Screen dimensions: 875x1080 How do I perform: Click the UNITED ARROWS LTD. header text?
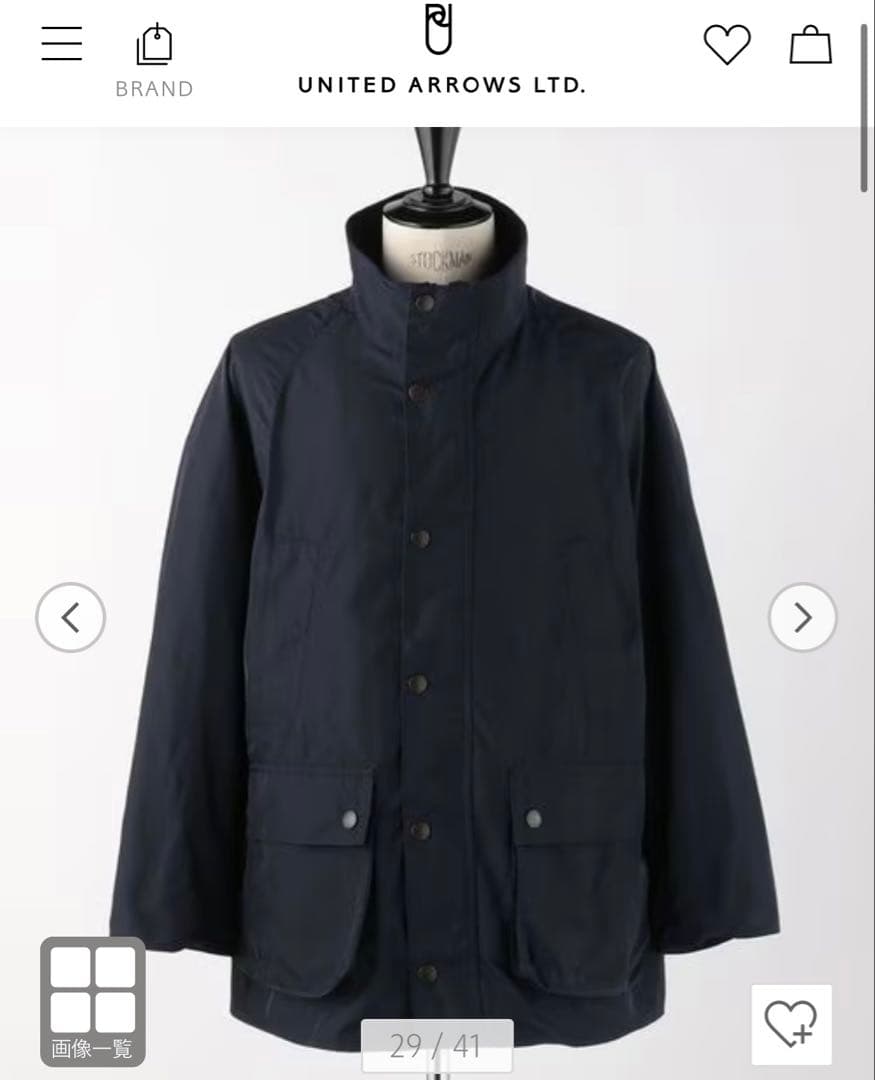click(440, 87)
